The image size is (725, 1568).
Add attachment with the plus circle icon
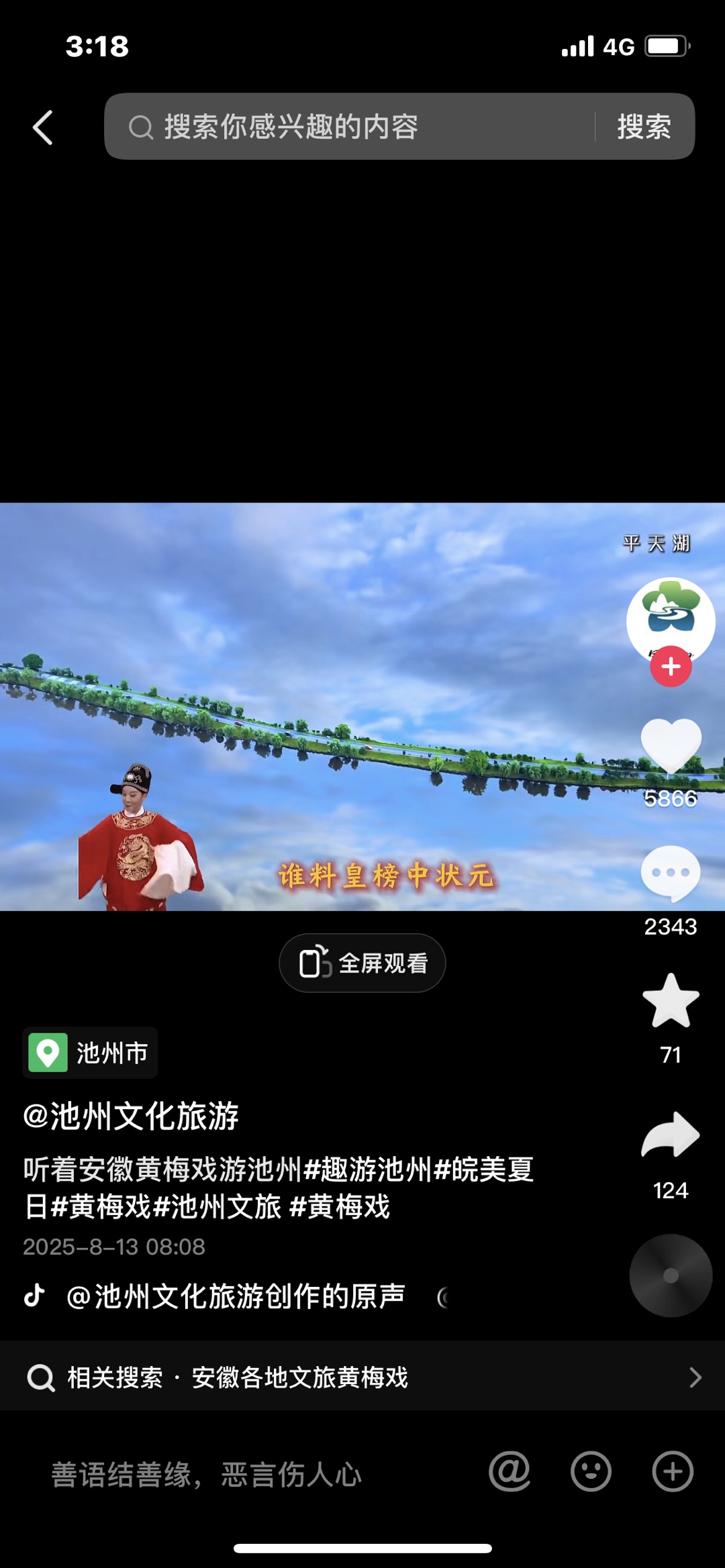click(673, 1472)
